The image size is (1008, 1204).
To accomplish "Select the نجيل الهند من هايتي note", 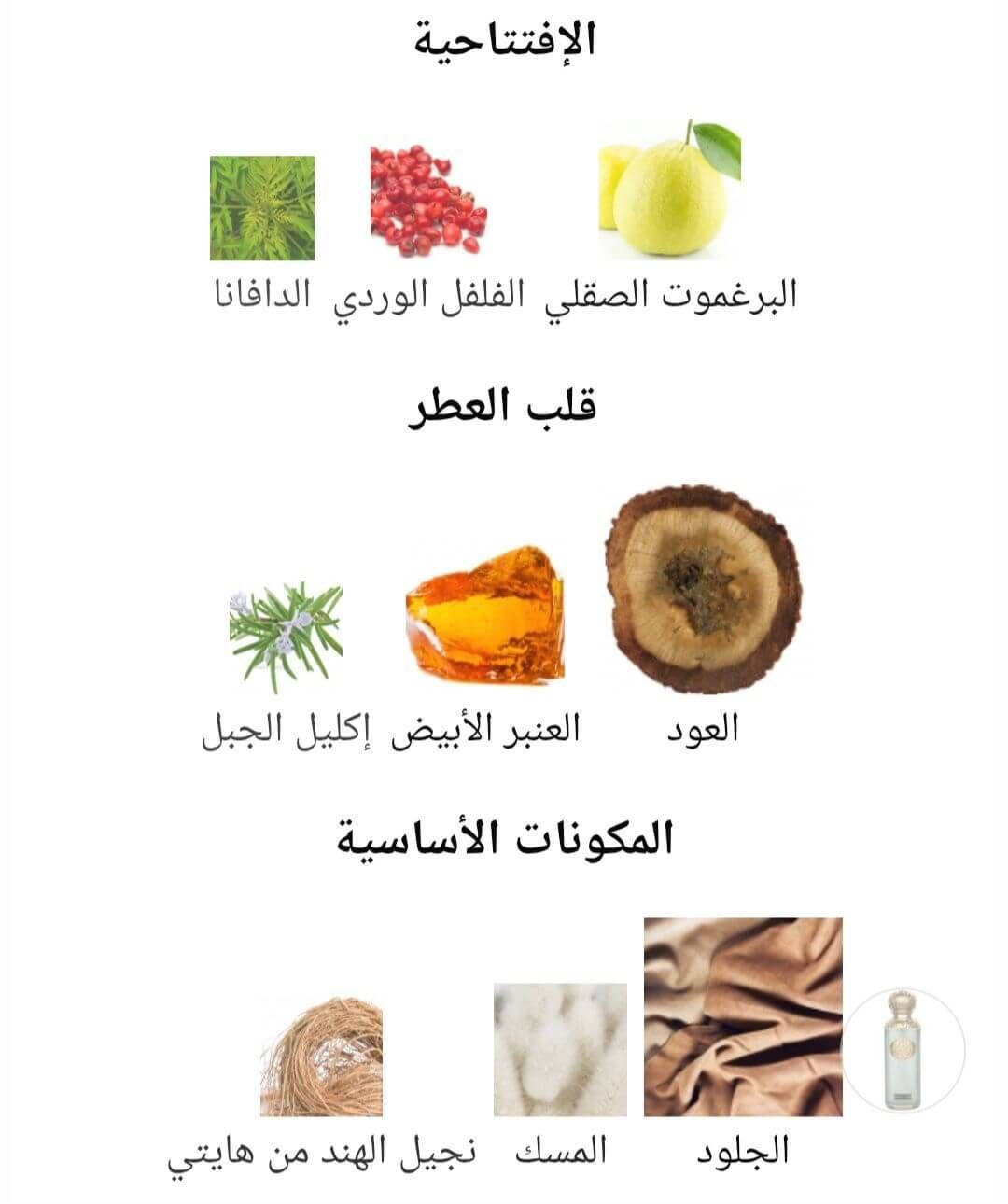I will [x=321, y=1055].
